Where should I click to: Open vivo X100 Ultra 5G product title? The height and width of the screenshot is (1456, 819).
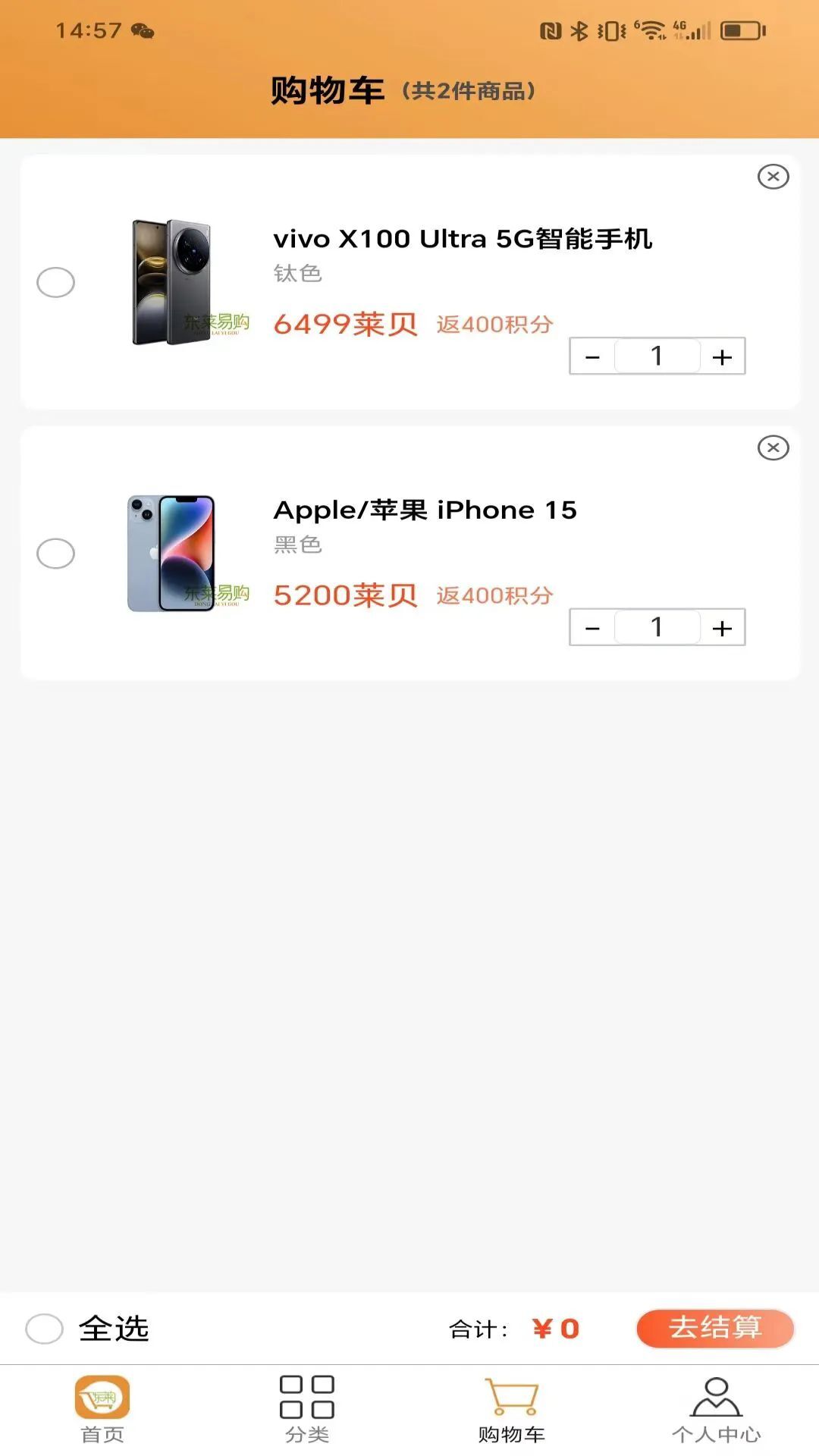[x=464, y=237]
